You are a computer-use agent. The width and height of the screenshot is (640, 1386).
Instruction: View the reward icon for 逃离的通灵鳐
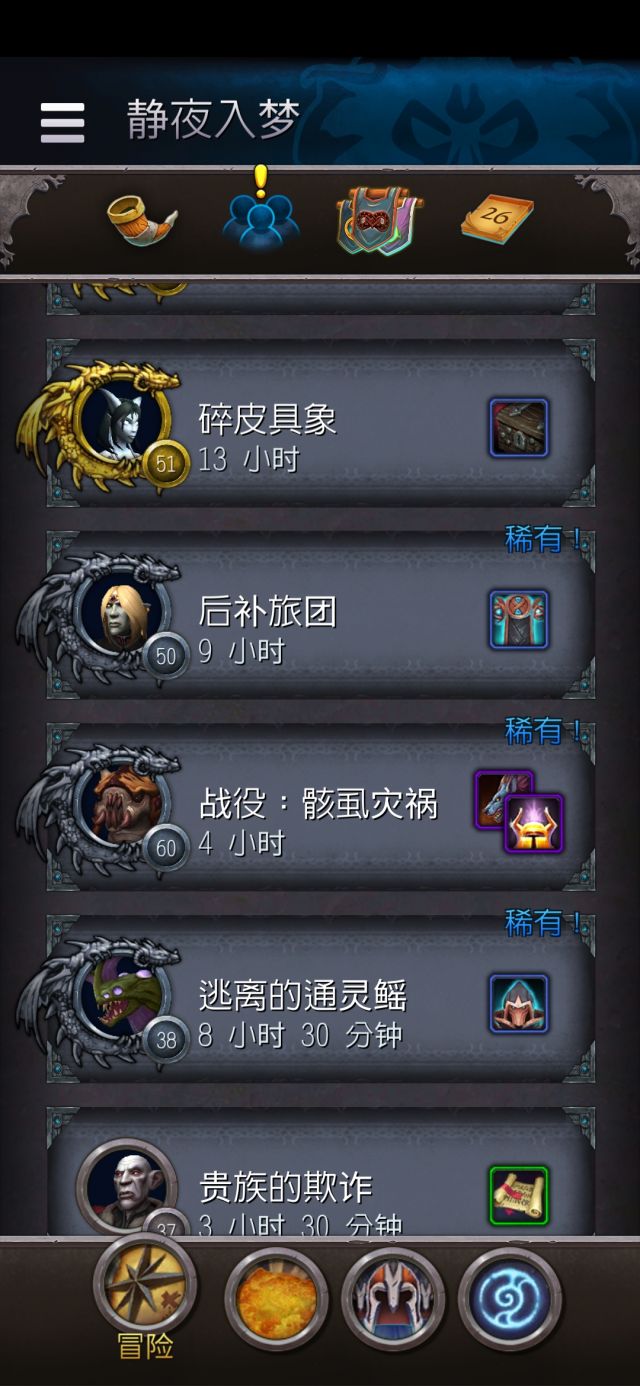click(x=518, y=1004)
